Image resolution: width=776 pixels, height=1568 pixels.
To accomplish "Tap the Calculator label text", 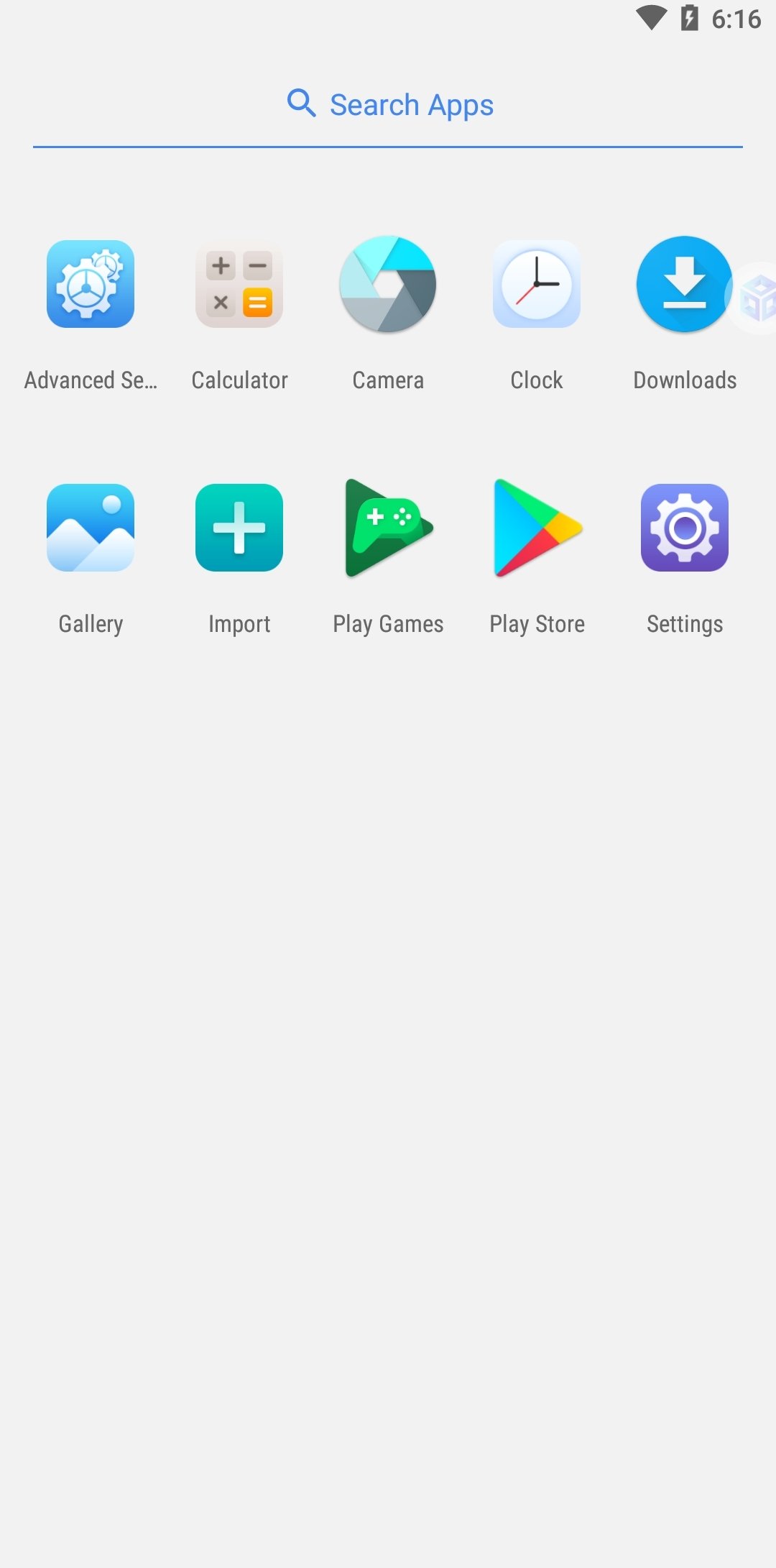I will (x=239, y=380).
